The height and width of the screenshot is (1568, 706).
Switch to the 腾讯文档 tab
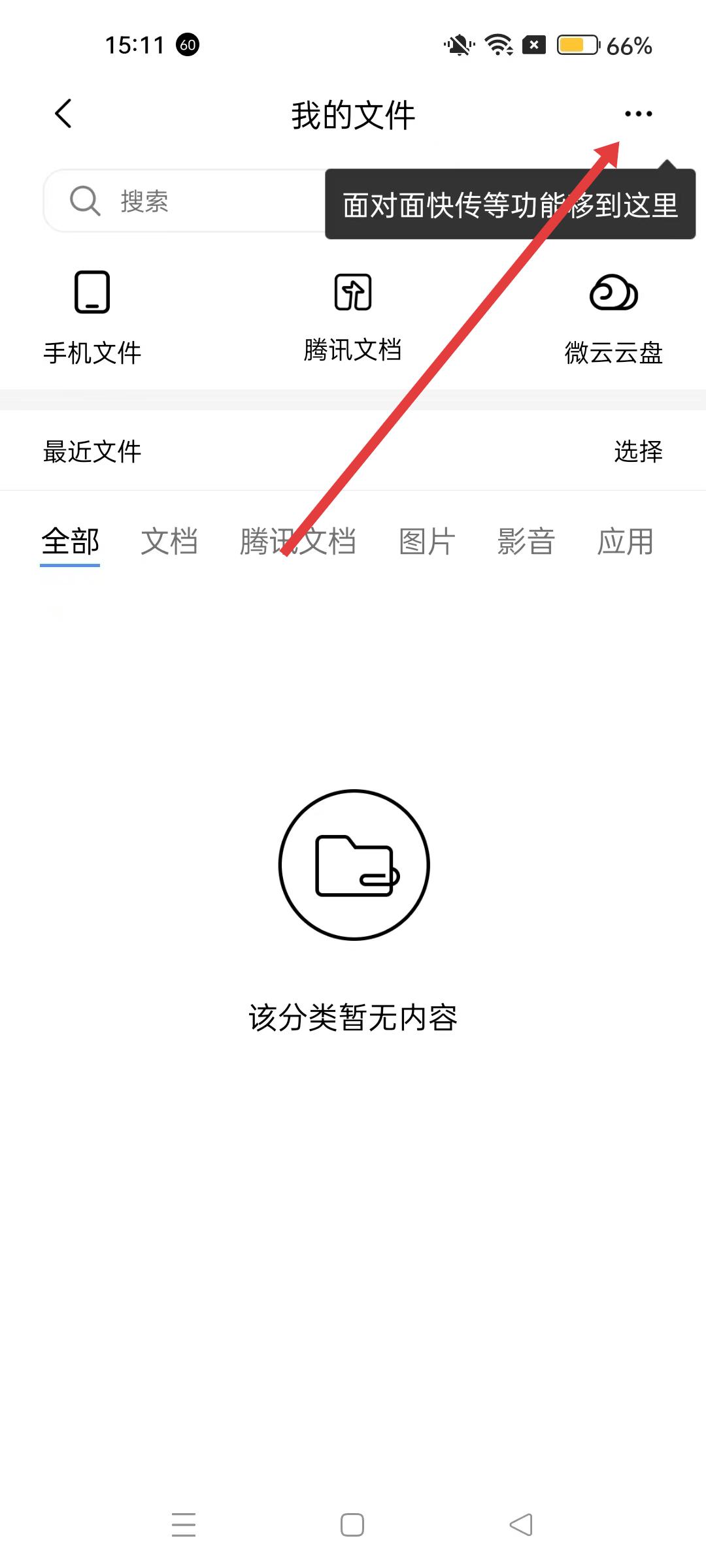(x=298, y=542)
